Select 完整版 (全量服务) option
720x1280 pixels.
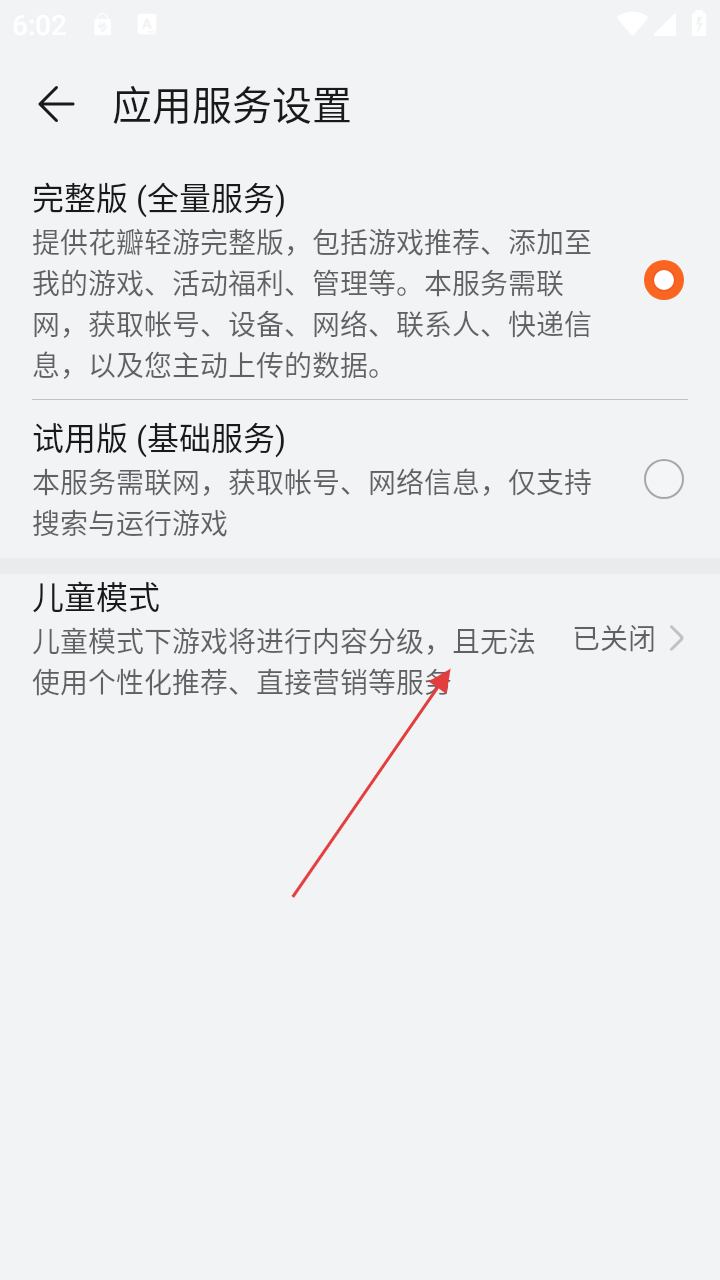(x=663, y=280)
